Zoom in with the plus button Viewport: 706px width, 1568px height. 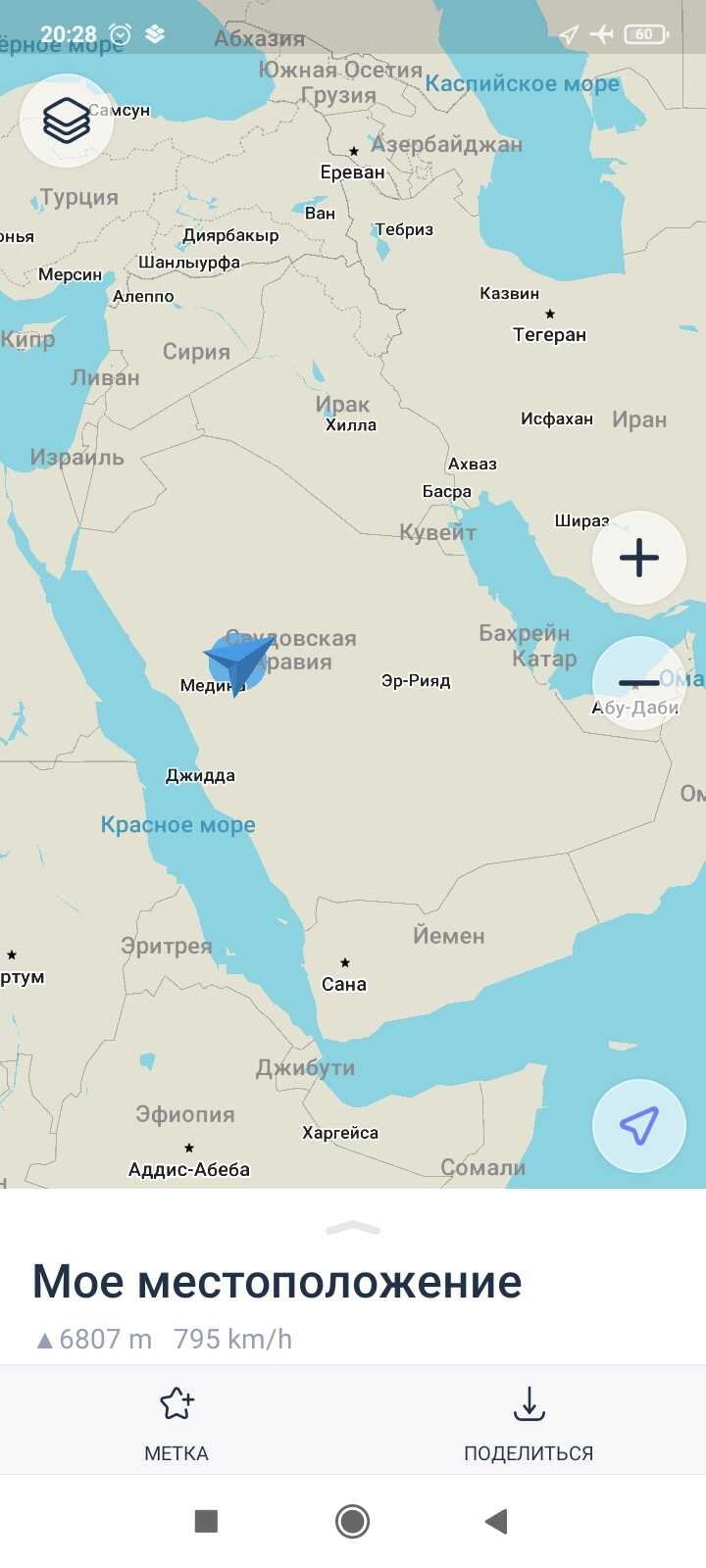click(639, 558)
